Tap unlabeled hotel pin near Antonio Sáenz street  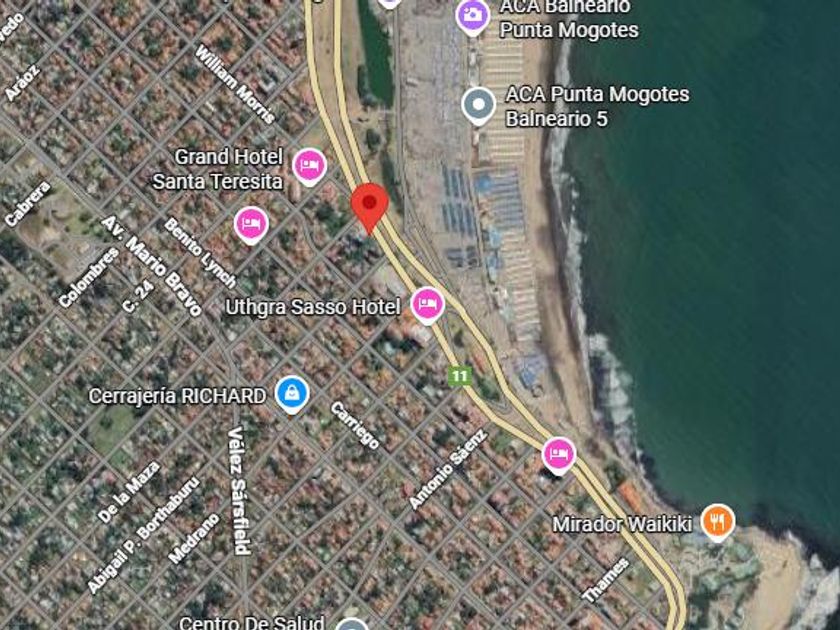[x=559, y=455]
